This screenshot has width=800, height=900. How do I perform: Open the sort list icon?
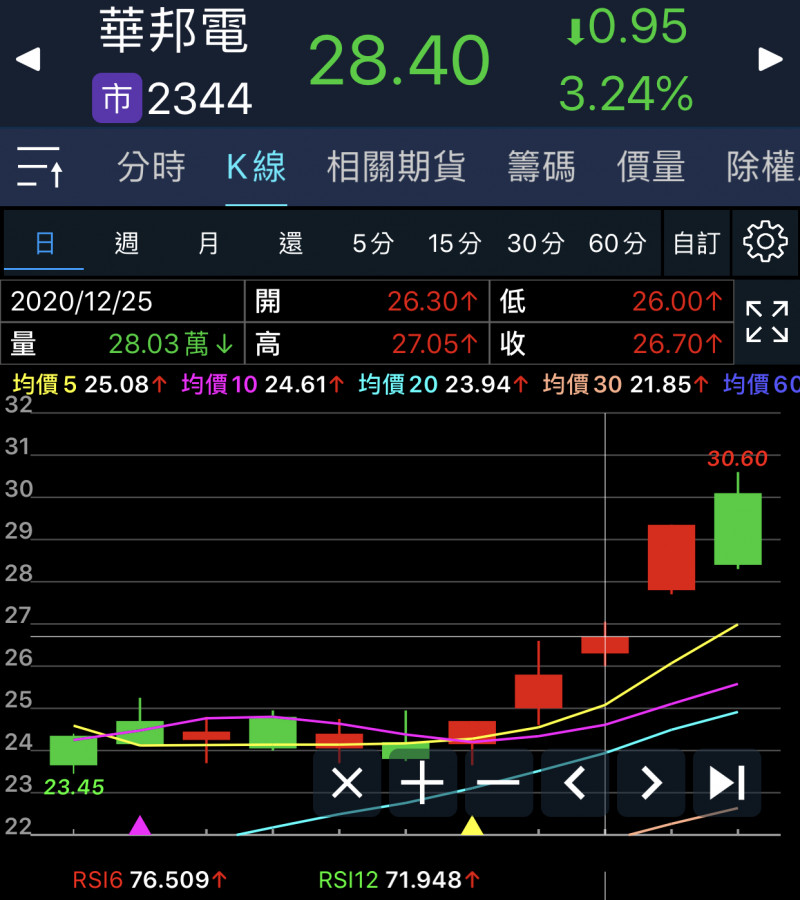pyautogui.click(x=41, y=166)
